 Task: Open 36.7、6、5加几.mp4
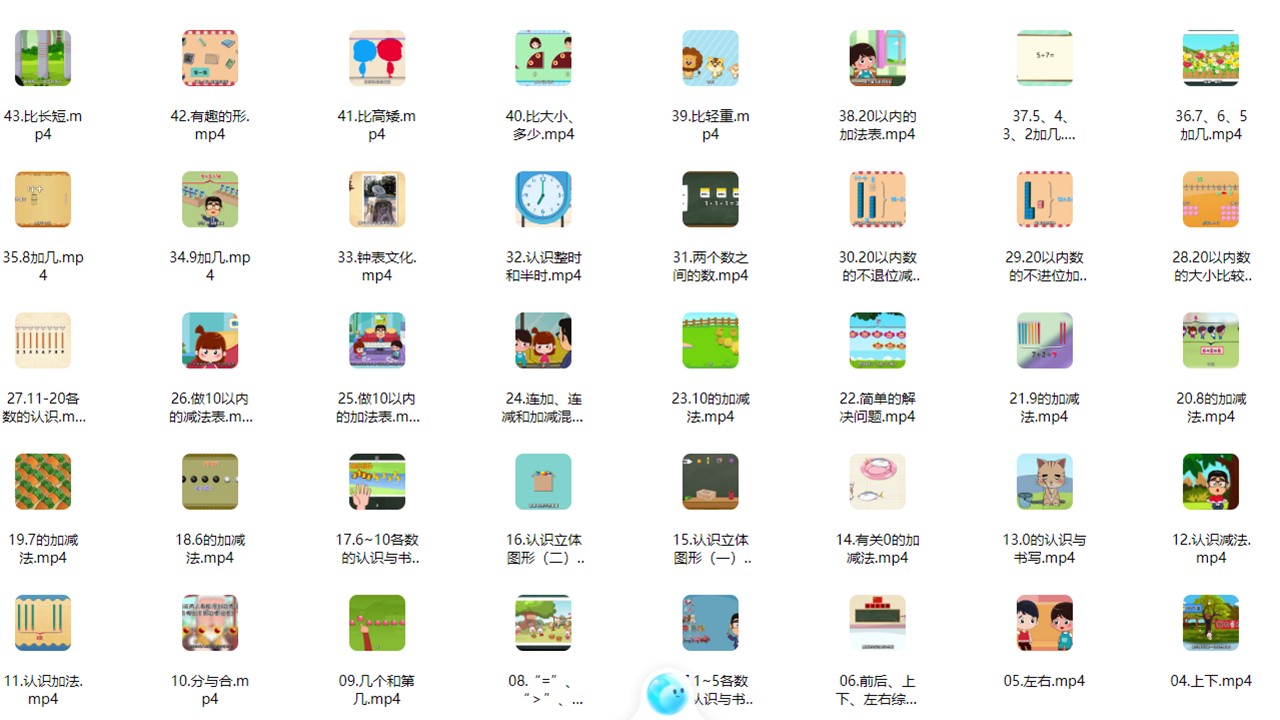[x=1210, y=58]
